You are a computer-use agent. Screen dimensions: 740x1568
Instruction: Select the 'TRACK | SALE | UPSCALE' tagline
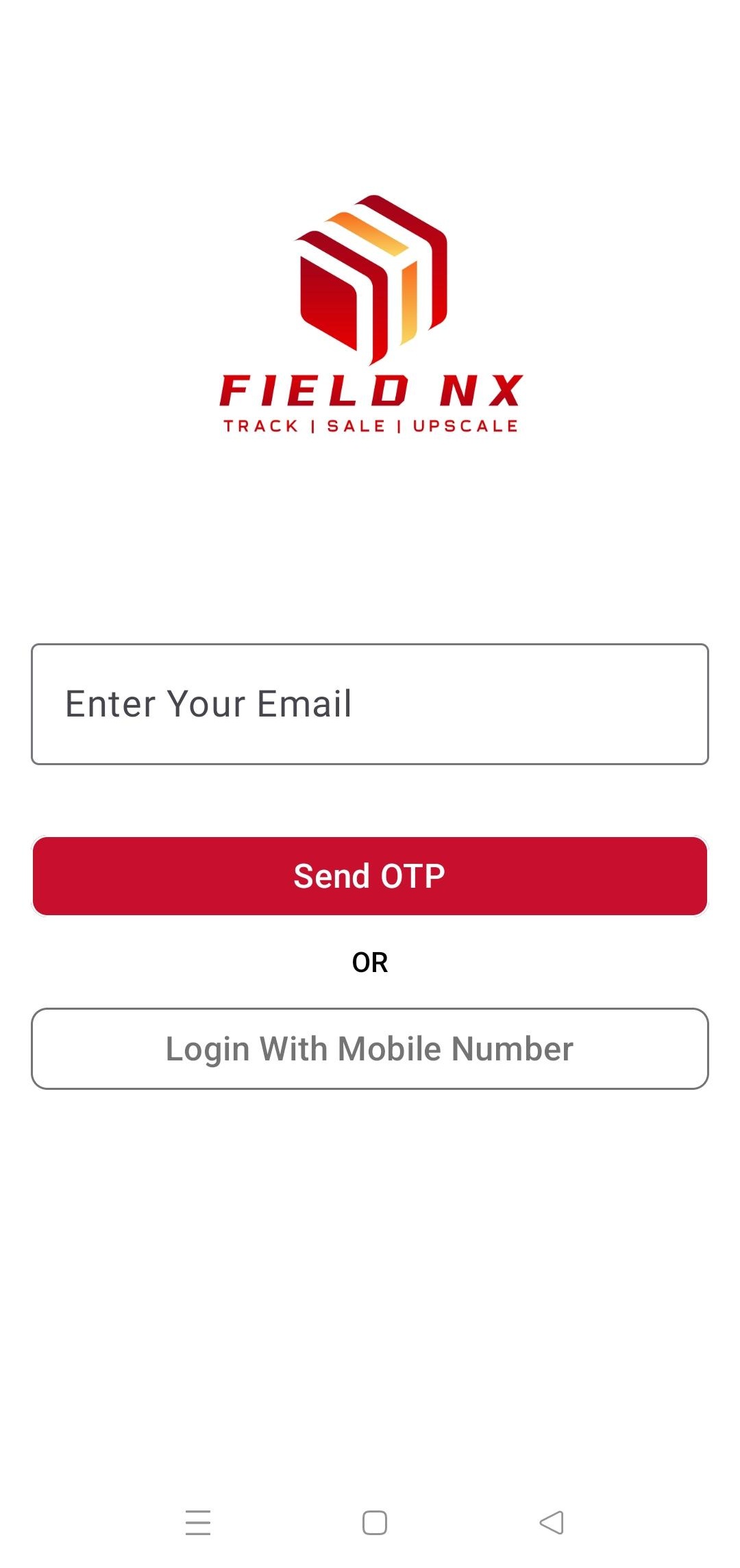coord(370,425)
